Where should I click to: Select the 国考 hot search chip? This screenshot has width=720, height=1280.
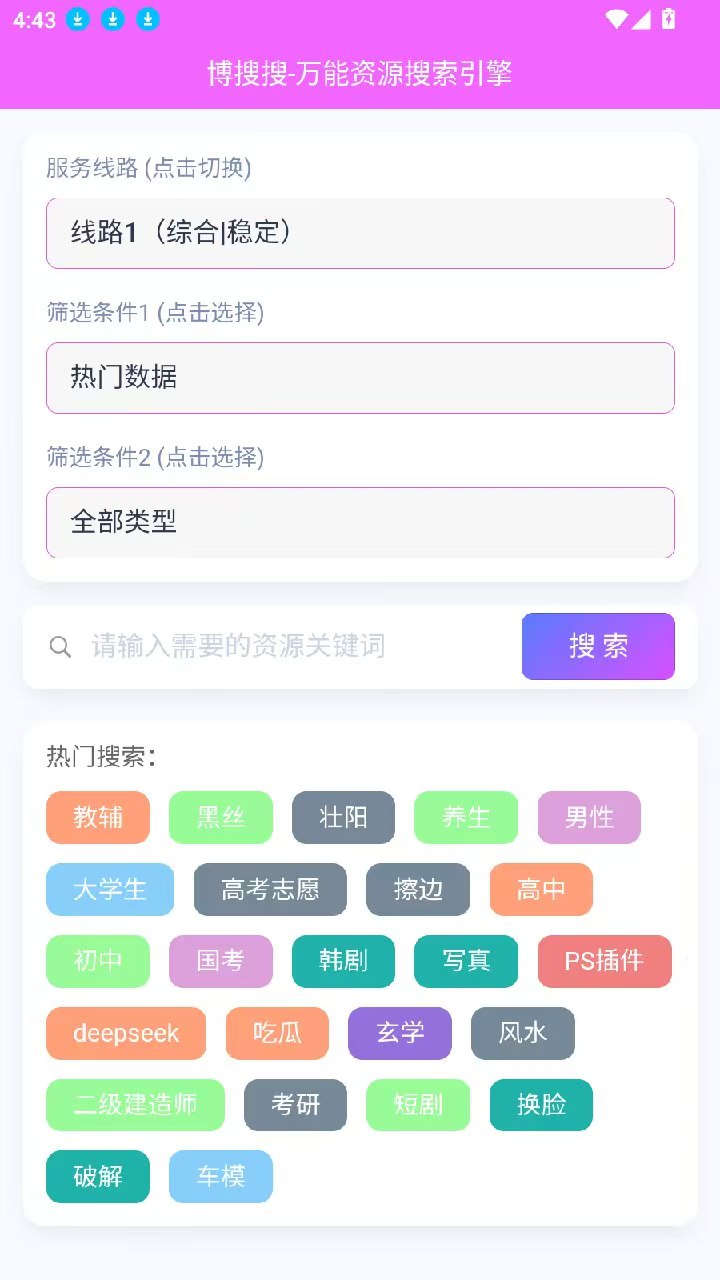pos(221,961)
